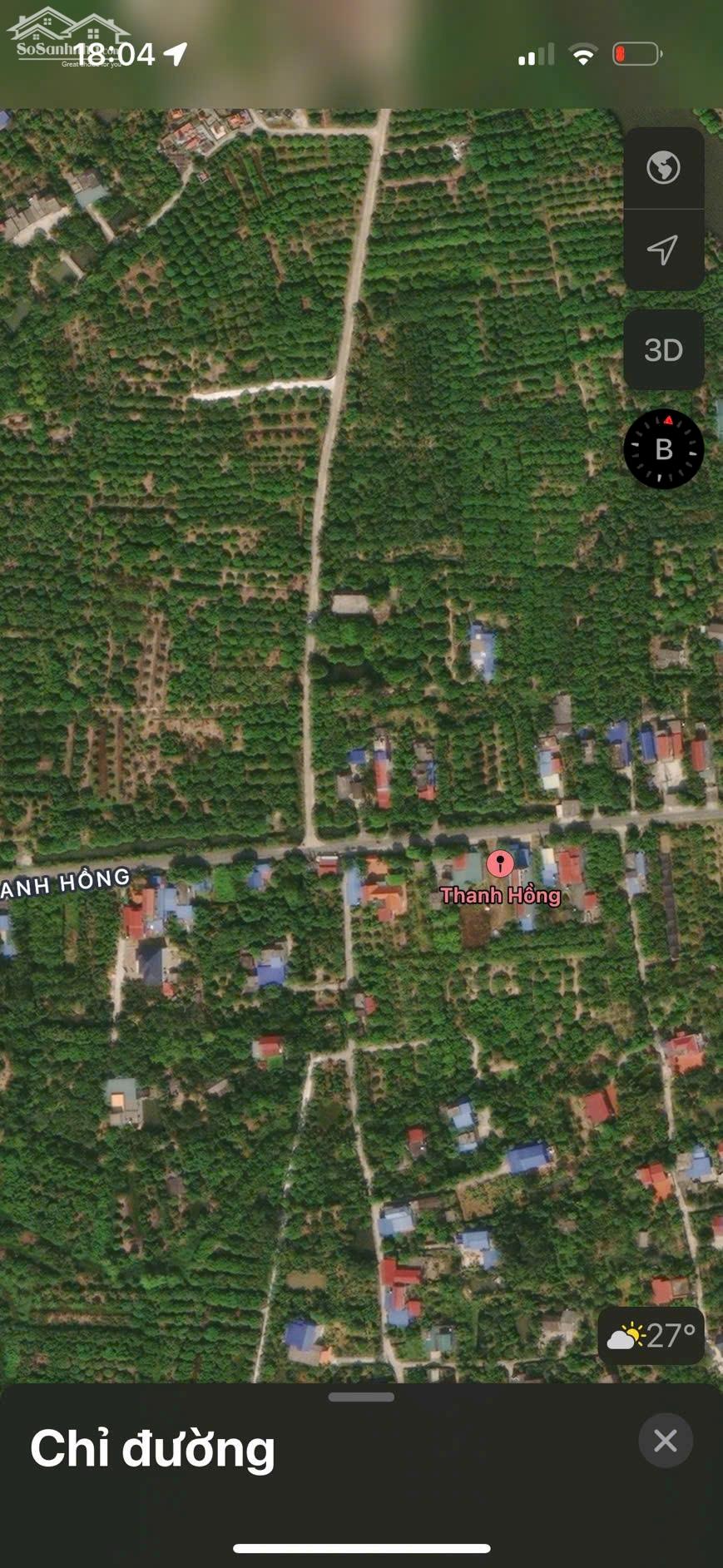Select the Thanh Hồng location pin

coord(500,864)
